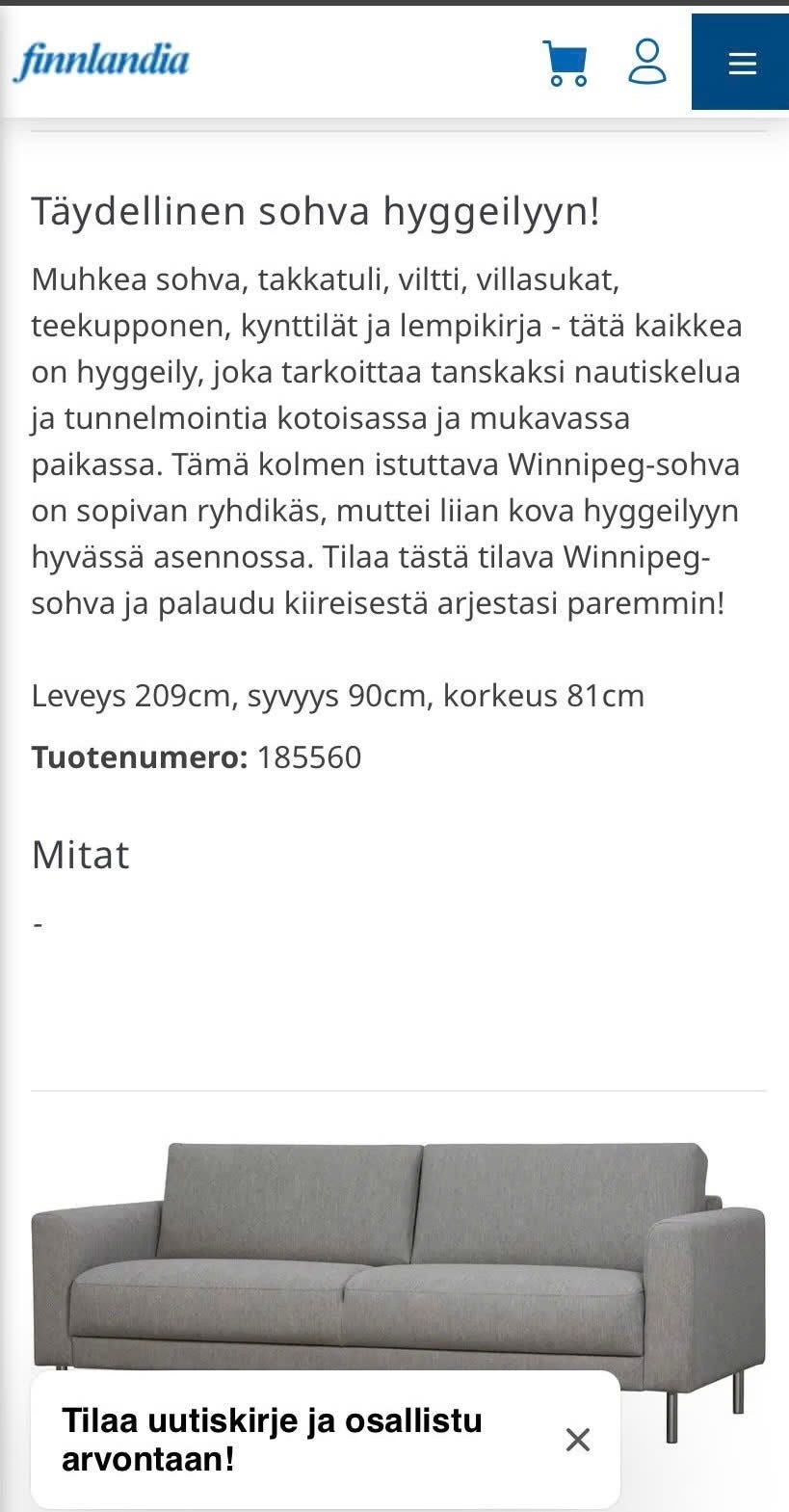Click the product number 185560
This screenshot has width=789, height=1512.
click(x=309, y=757)
